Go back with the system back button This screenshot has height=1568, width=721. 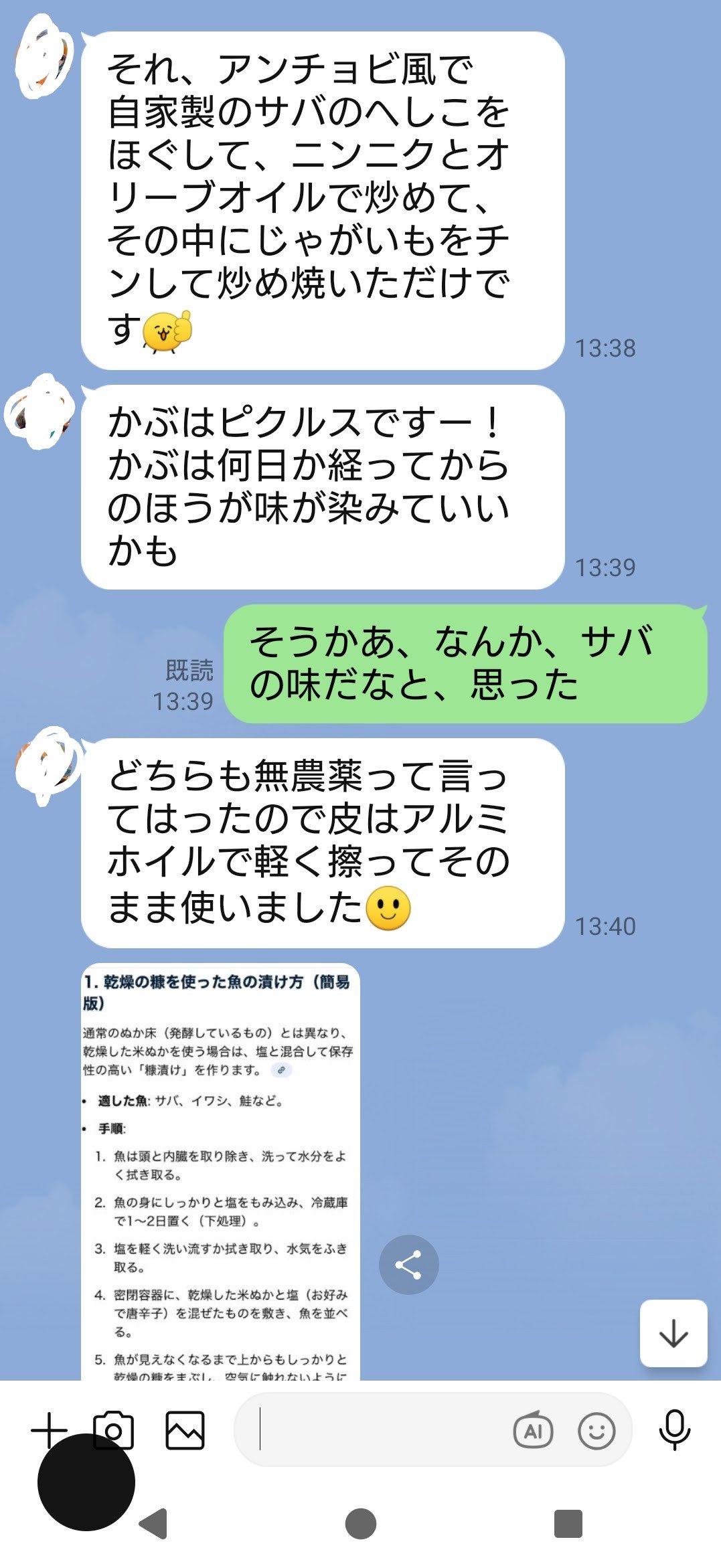153,1524
